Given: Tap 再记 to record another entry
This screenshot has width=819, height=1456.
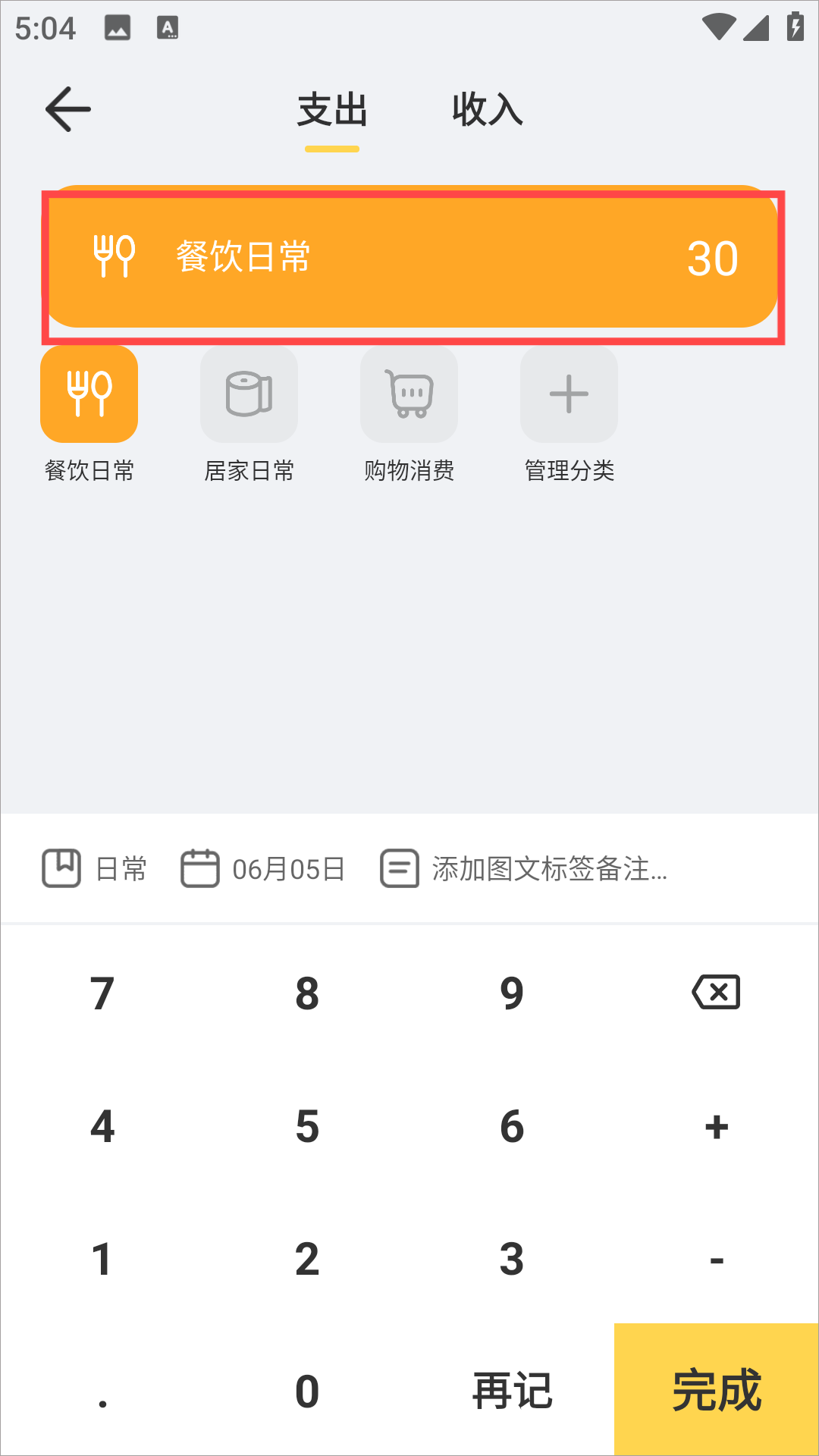Looking at the screenshot, I should point(512,1392).
